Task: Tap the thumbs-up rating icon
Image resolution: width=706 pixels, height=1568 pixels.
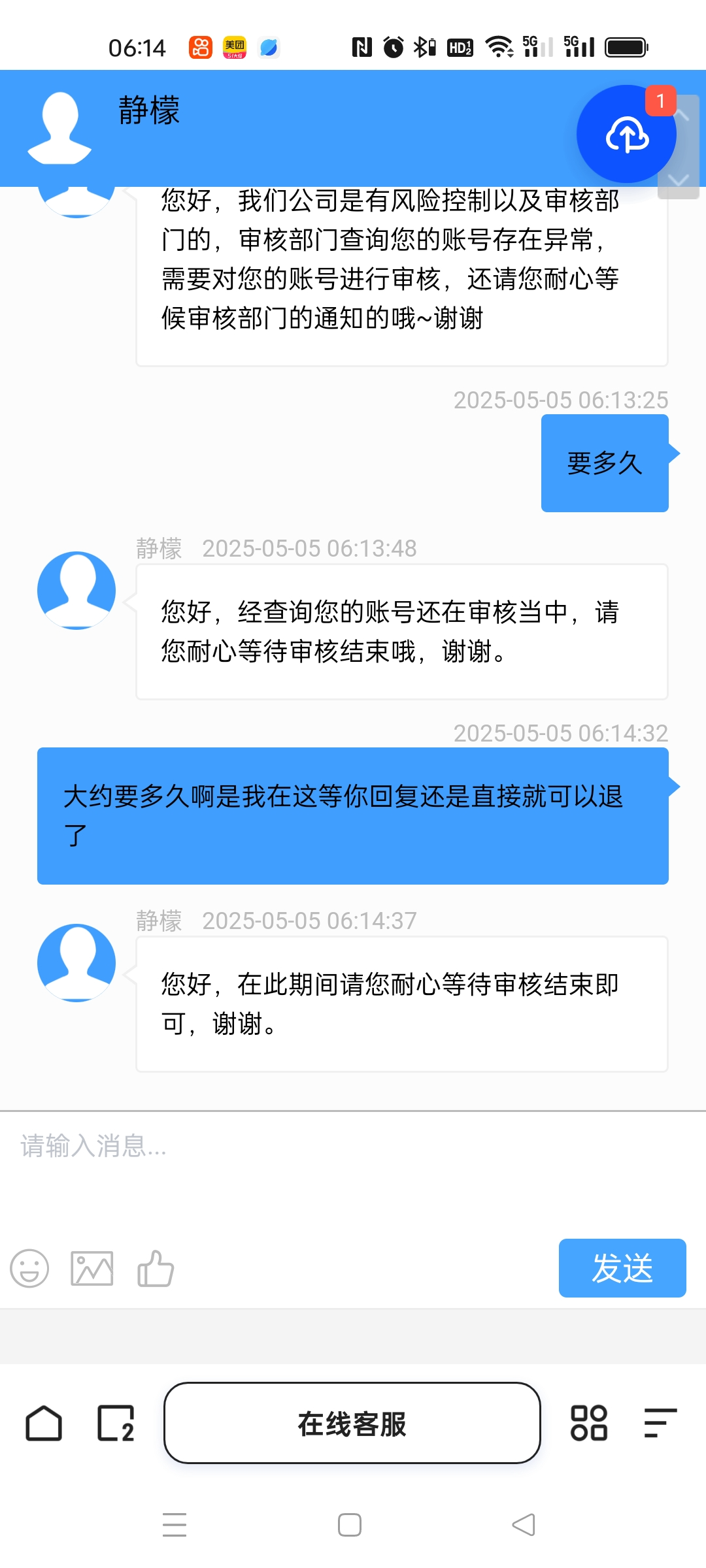Action: [x=156, y=1269]
